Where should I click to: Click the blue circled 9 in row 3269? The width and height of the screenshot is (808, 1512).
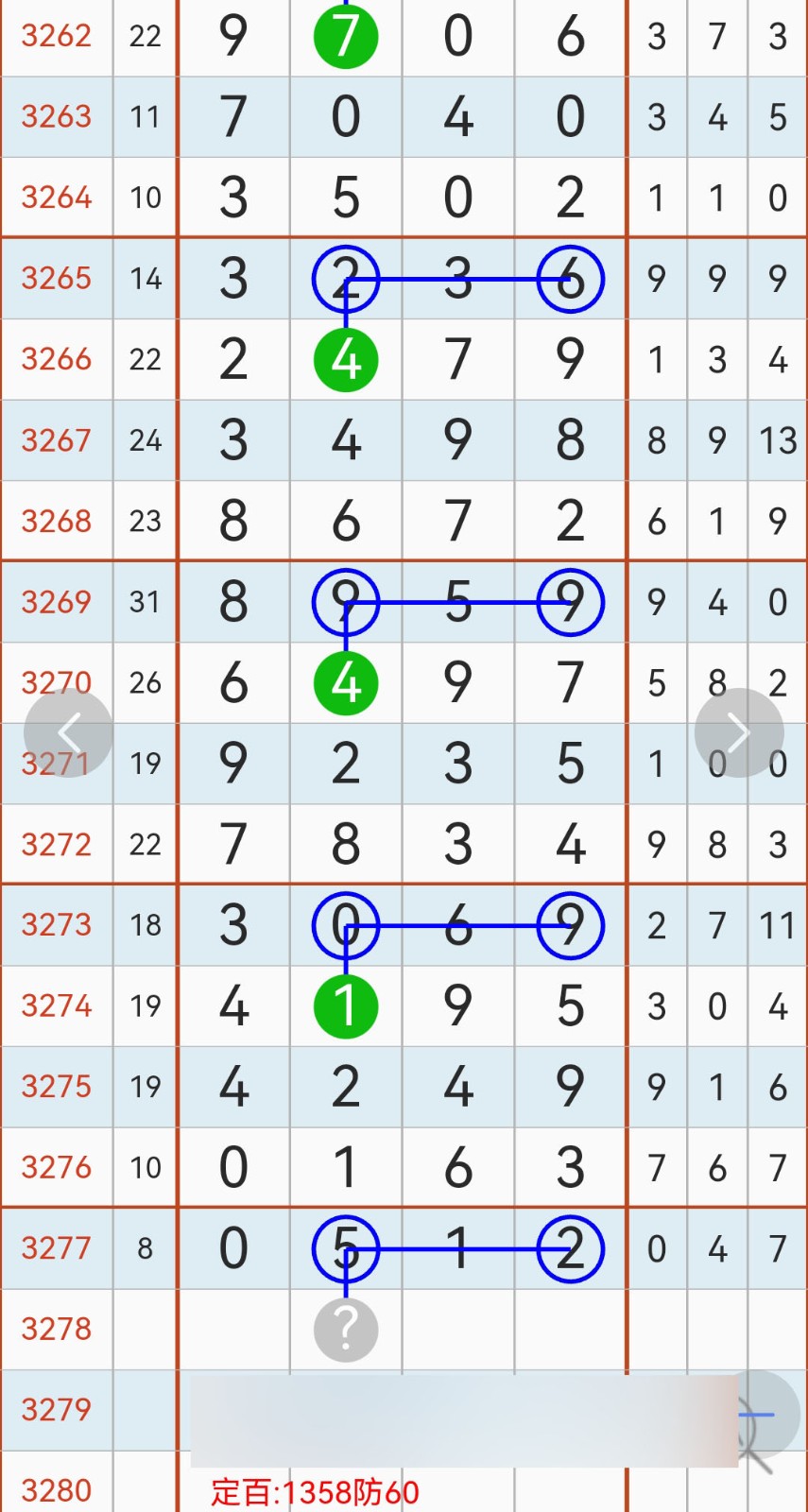coord(346,602)
